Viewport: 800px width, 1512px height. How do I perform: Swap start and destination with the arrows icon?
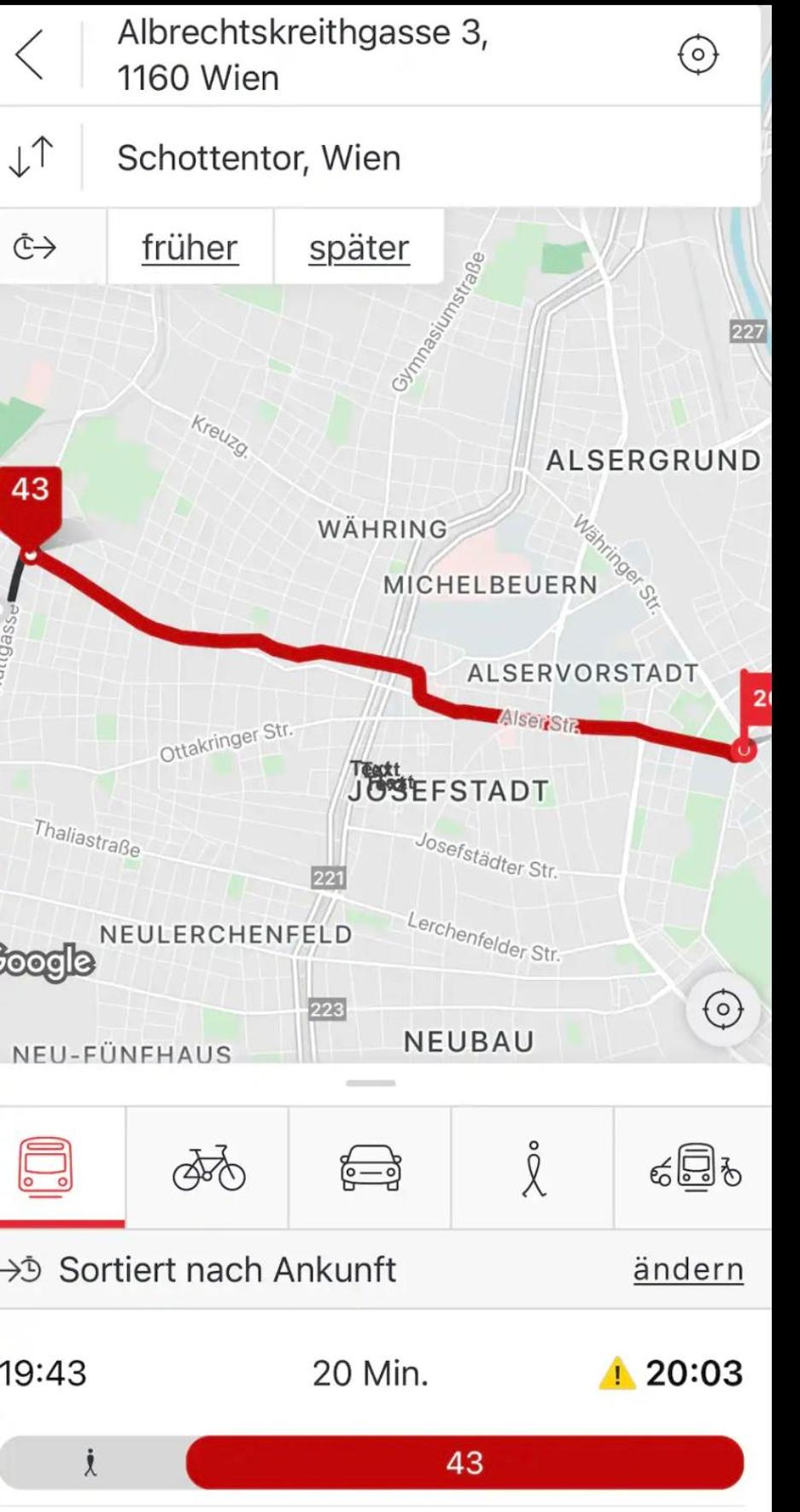[31, 158]
